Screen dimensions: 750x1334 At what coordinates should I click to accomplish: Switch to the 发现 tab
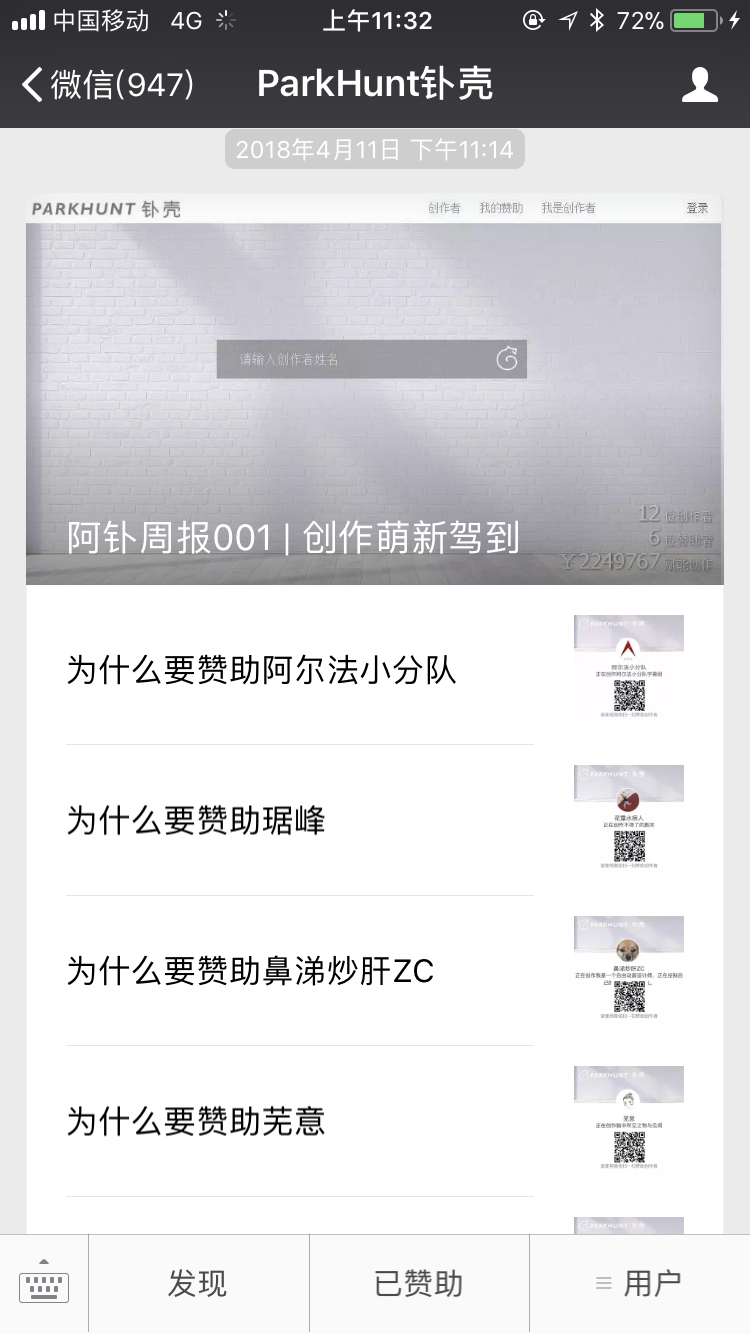click(x=198, y=1284)
